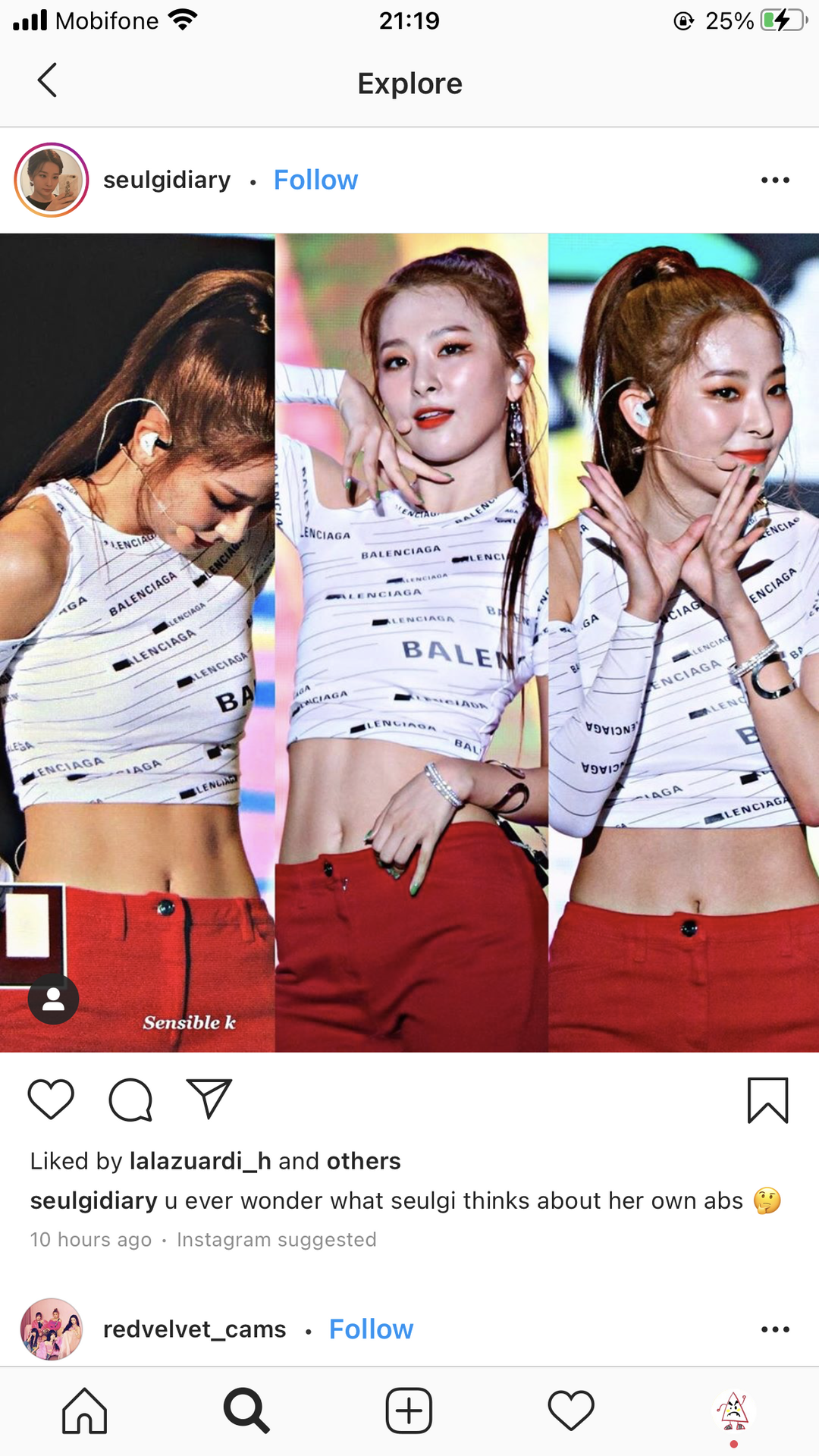The width and height of the screenshot is (819, 1456).
Task: Open the seulgidiary username in post header
Action: pyautogui.click(x=167, y=180)
